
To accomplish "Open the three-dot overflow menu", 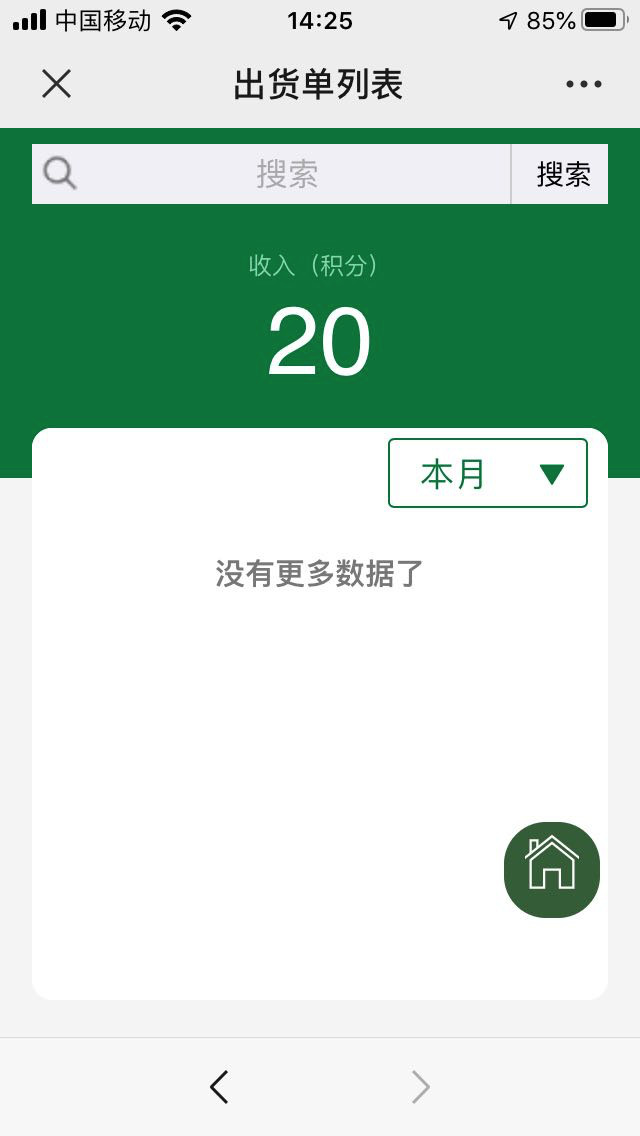I will pos(583,84).
